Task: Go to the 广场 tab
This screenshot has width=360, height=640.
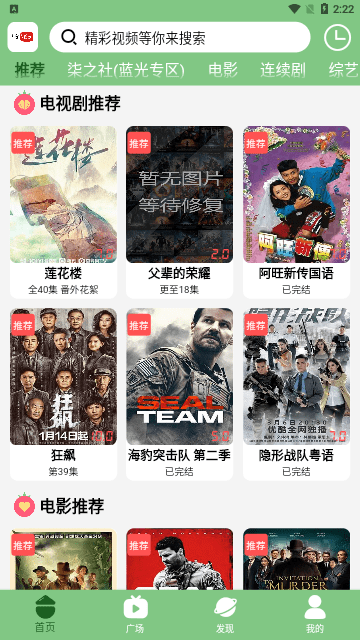Action: coord(135,614)
